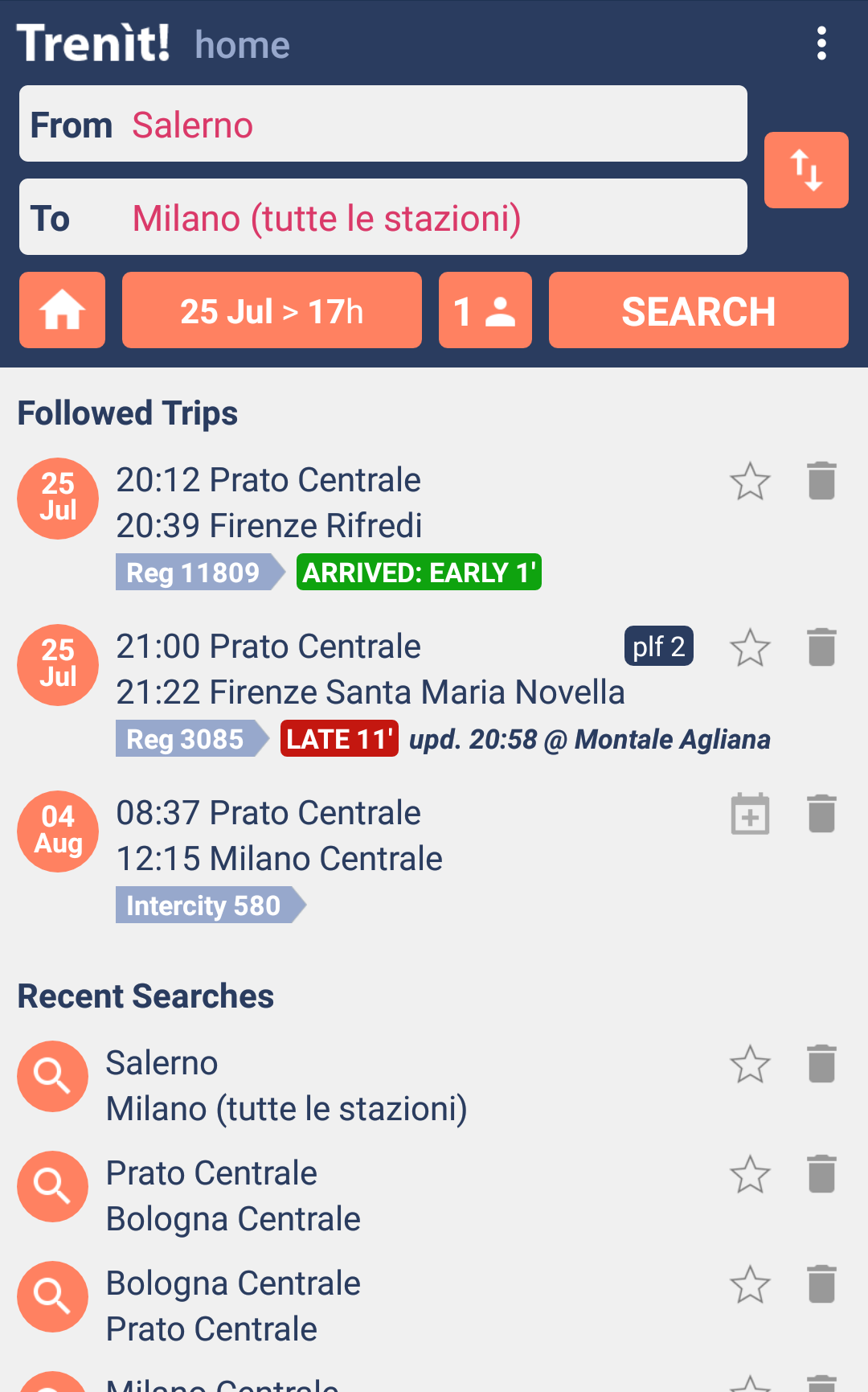The image size is (868, 1392).
Task: Start the train SEARCH
Action: point(698,310)
